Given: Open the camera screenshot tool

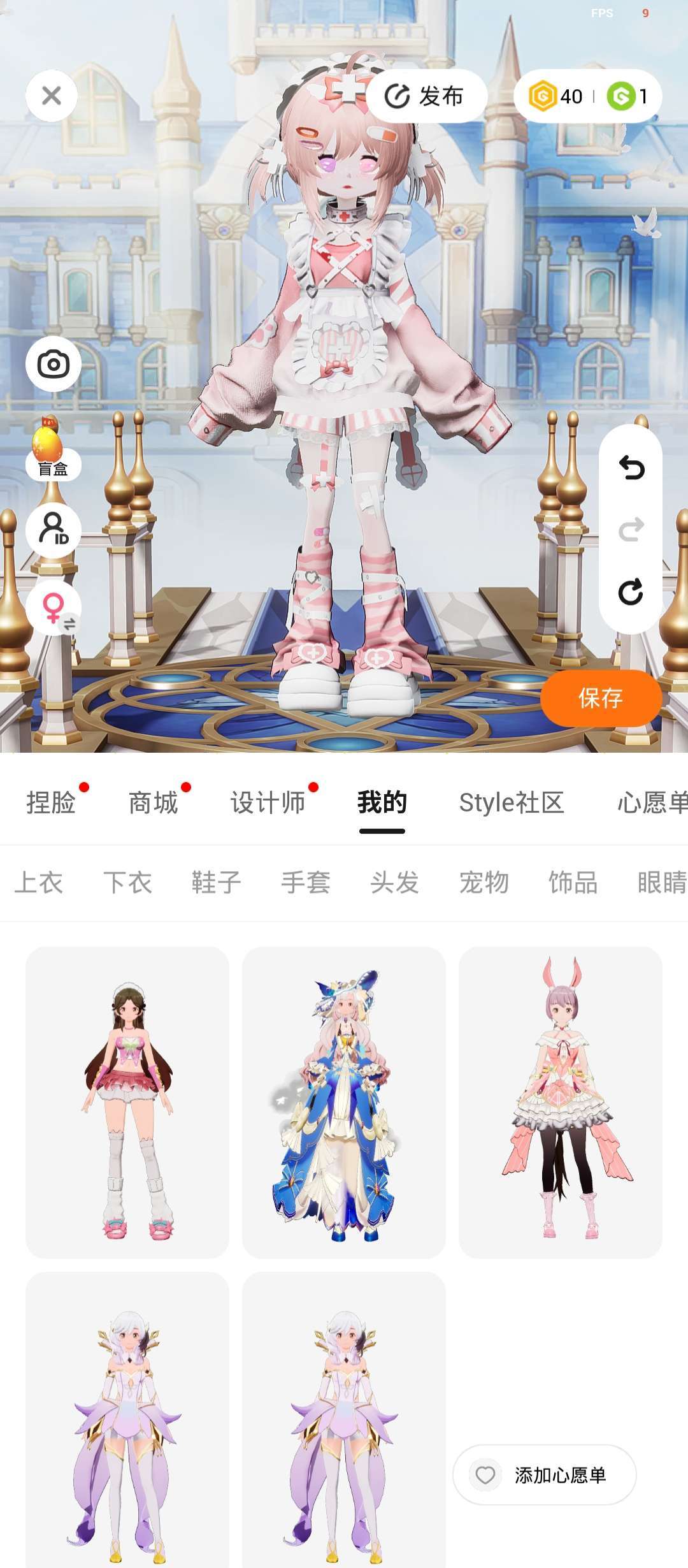Looking at the screenshot, I should tap(54, 364).
